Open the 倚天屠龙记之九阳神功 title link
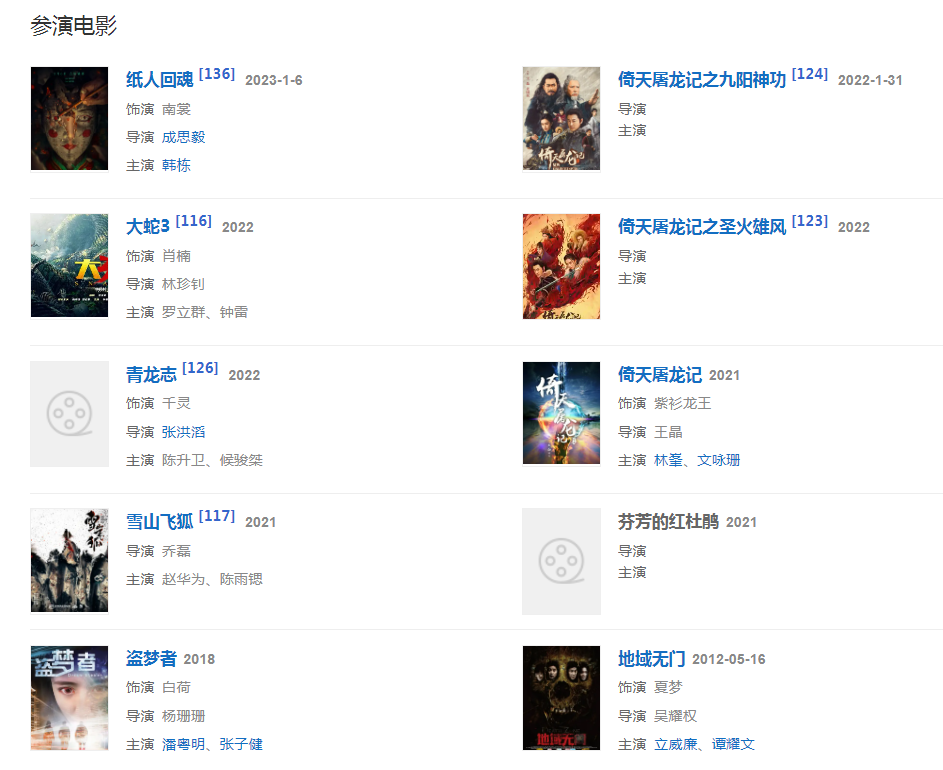The width and height of the screenshot is (943, 770). (x=701, y=80)
